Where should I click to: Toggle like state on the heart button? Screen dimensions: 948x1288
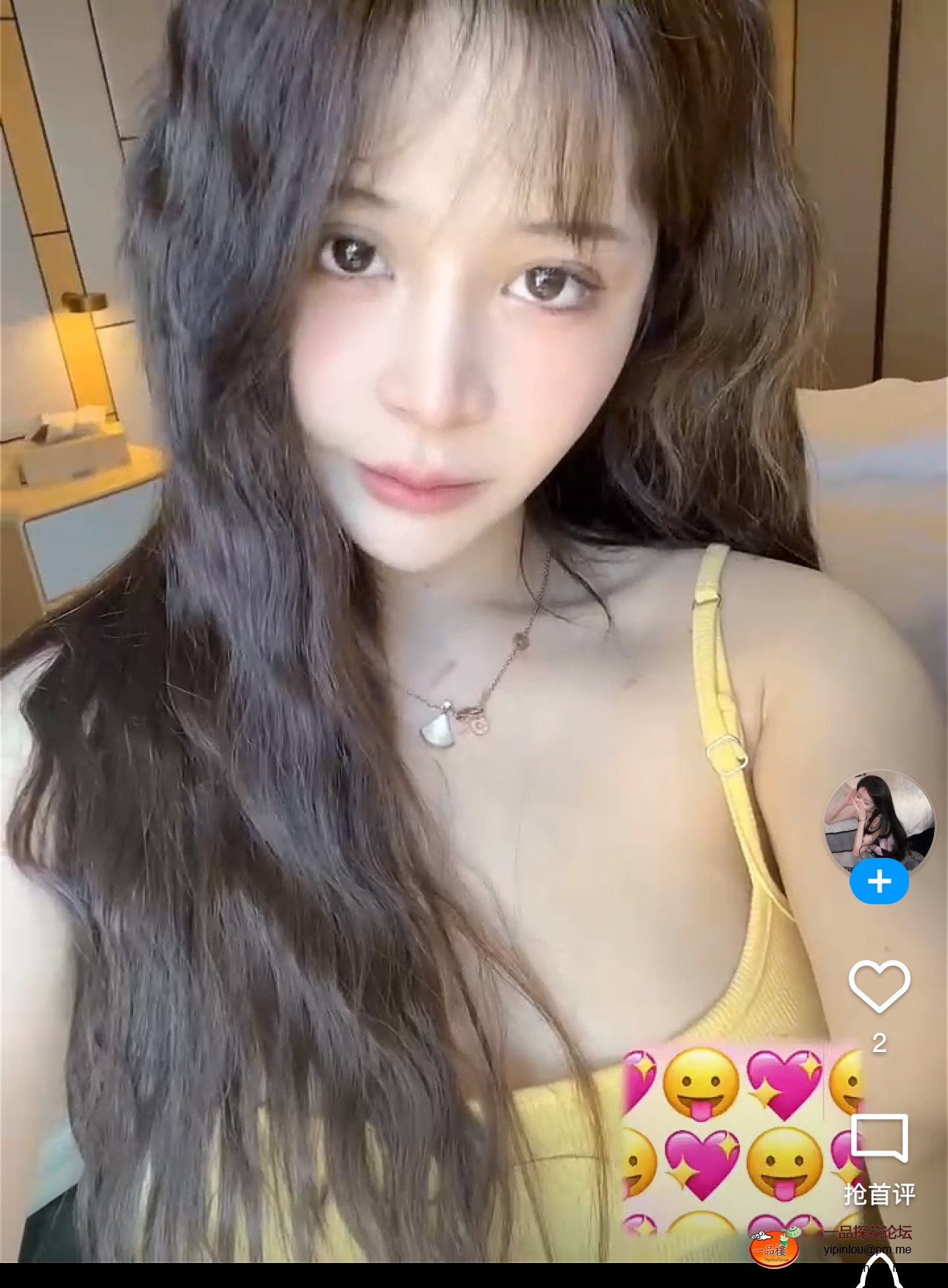click(x=880, y=987)
